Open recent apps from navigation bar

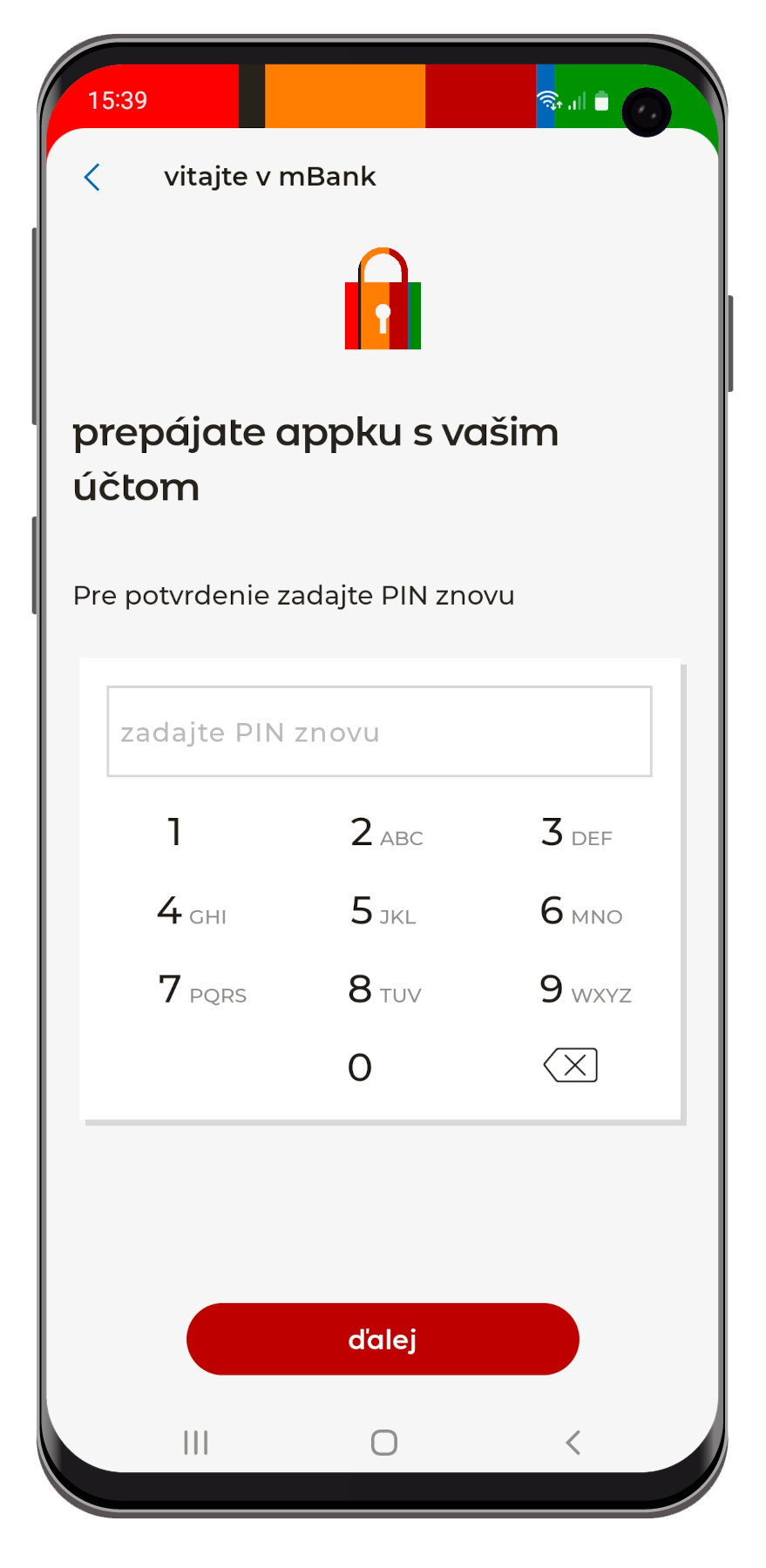(x=196, y=1443)
